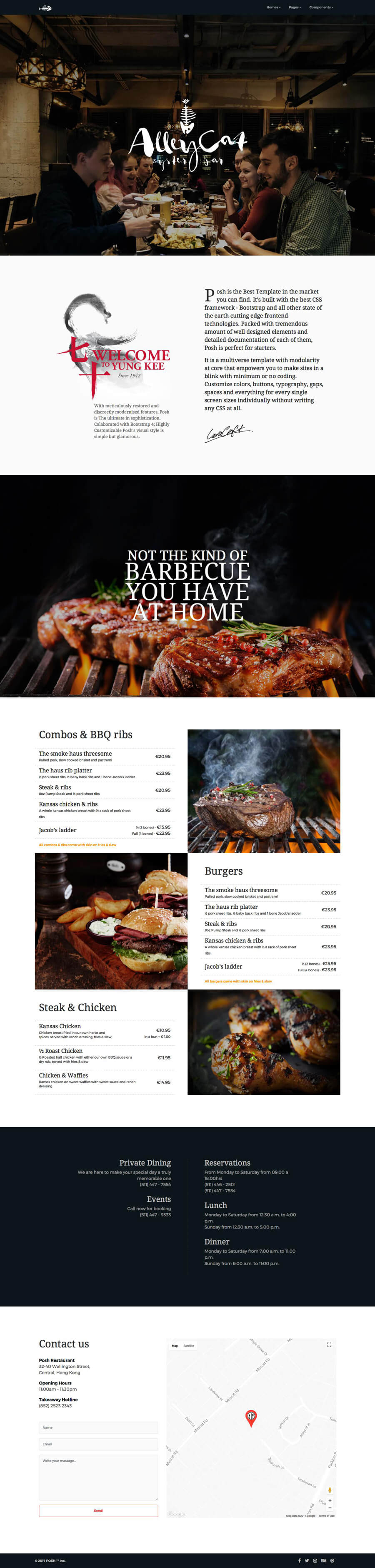Zoom in on the map
This screenshot has height=1568, width=375.
click(x=330, y=1501)
